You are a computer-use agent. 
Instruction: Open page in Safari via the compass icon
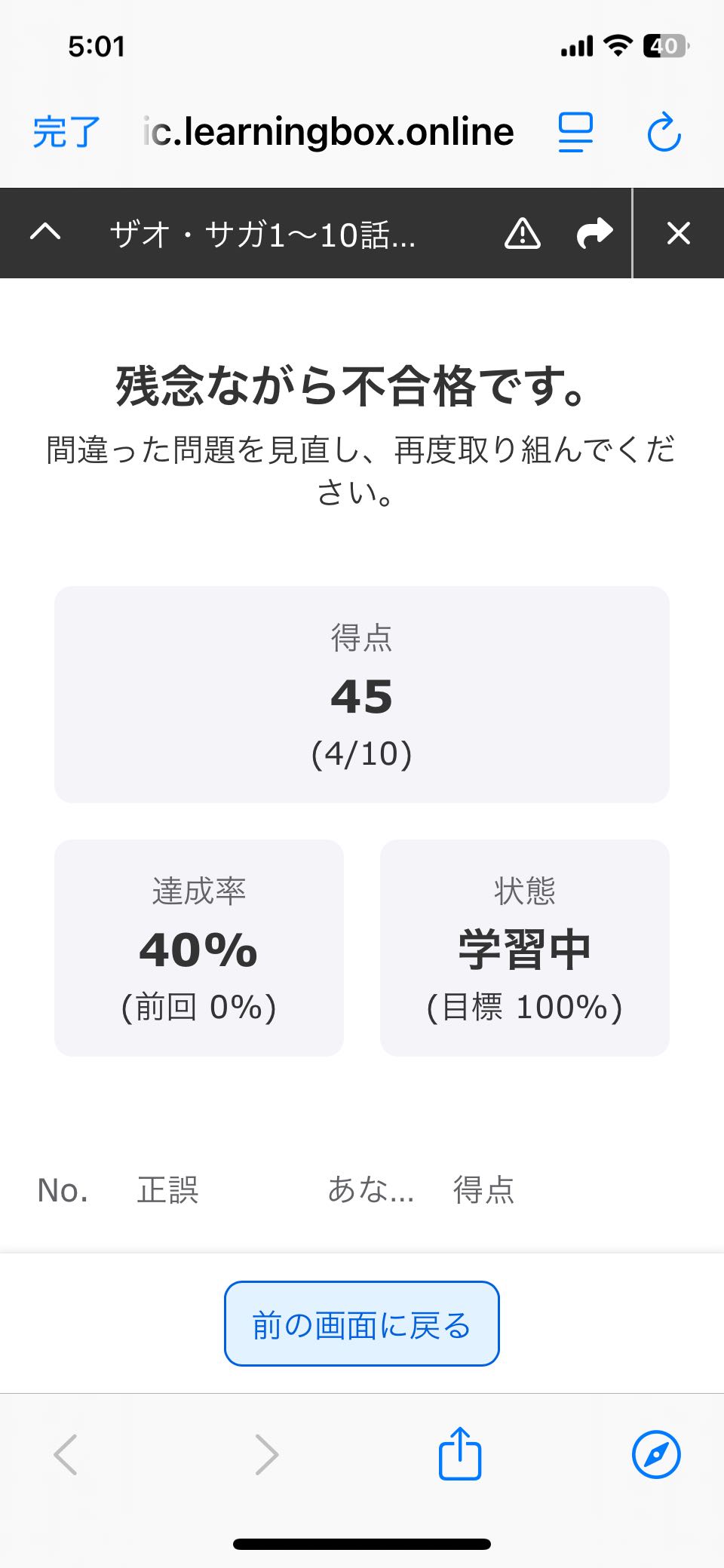click(656, 1454)
